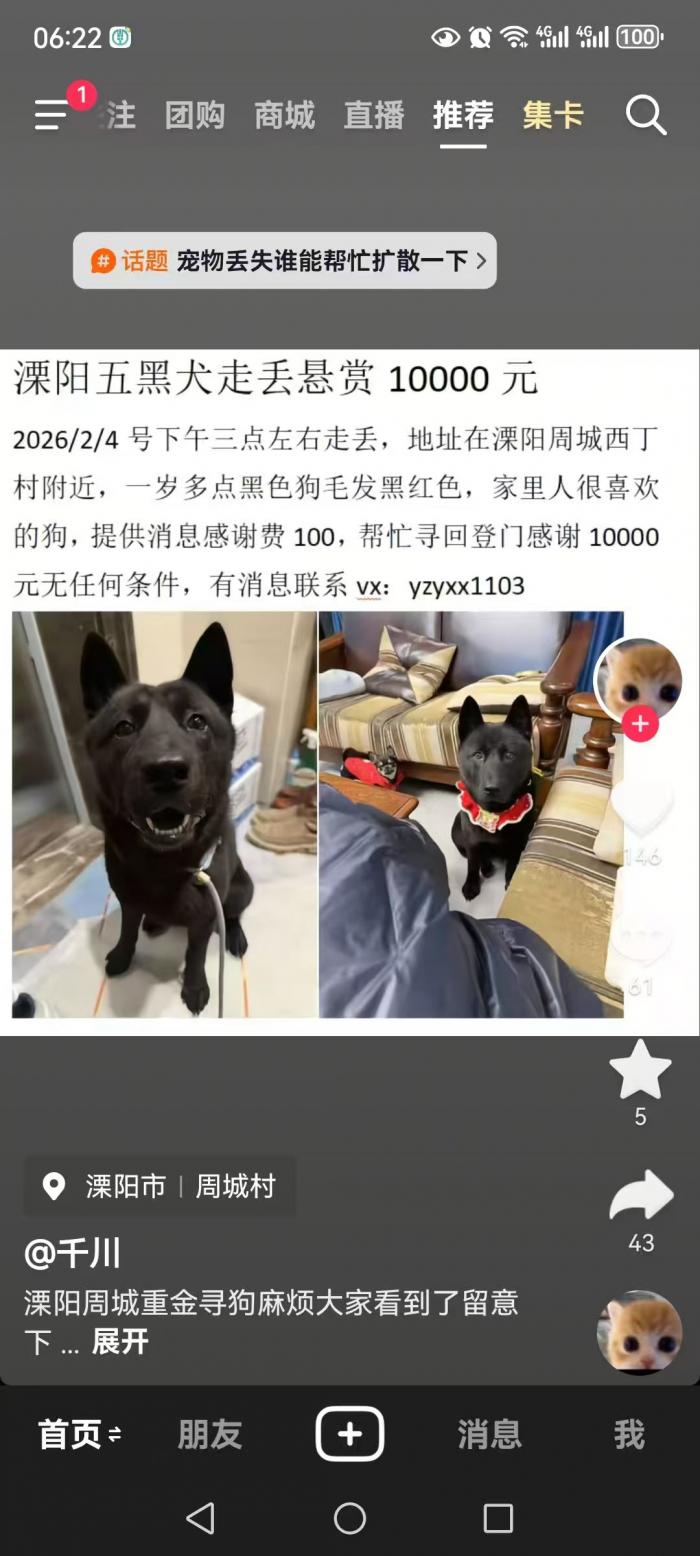Create a new post with the plus button
This screenshot has width=700, height=1556.
350,1435
